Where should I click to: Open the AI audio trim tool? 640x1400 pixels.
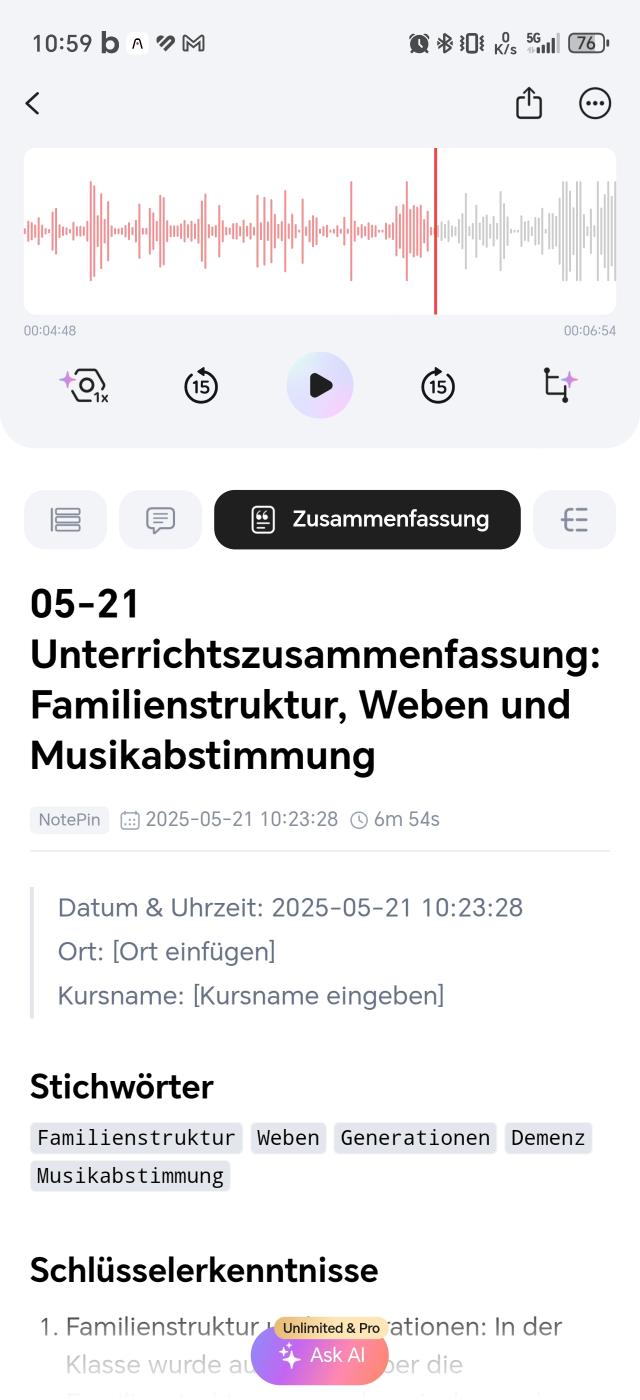coord(559,385)
